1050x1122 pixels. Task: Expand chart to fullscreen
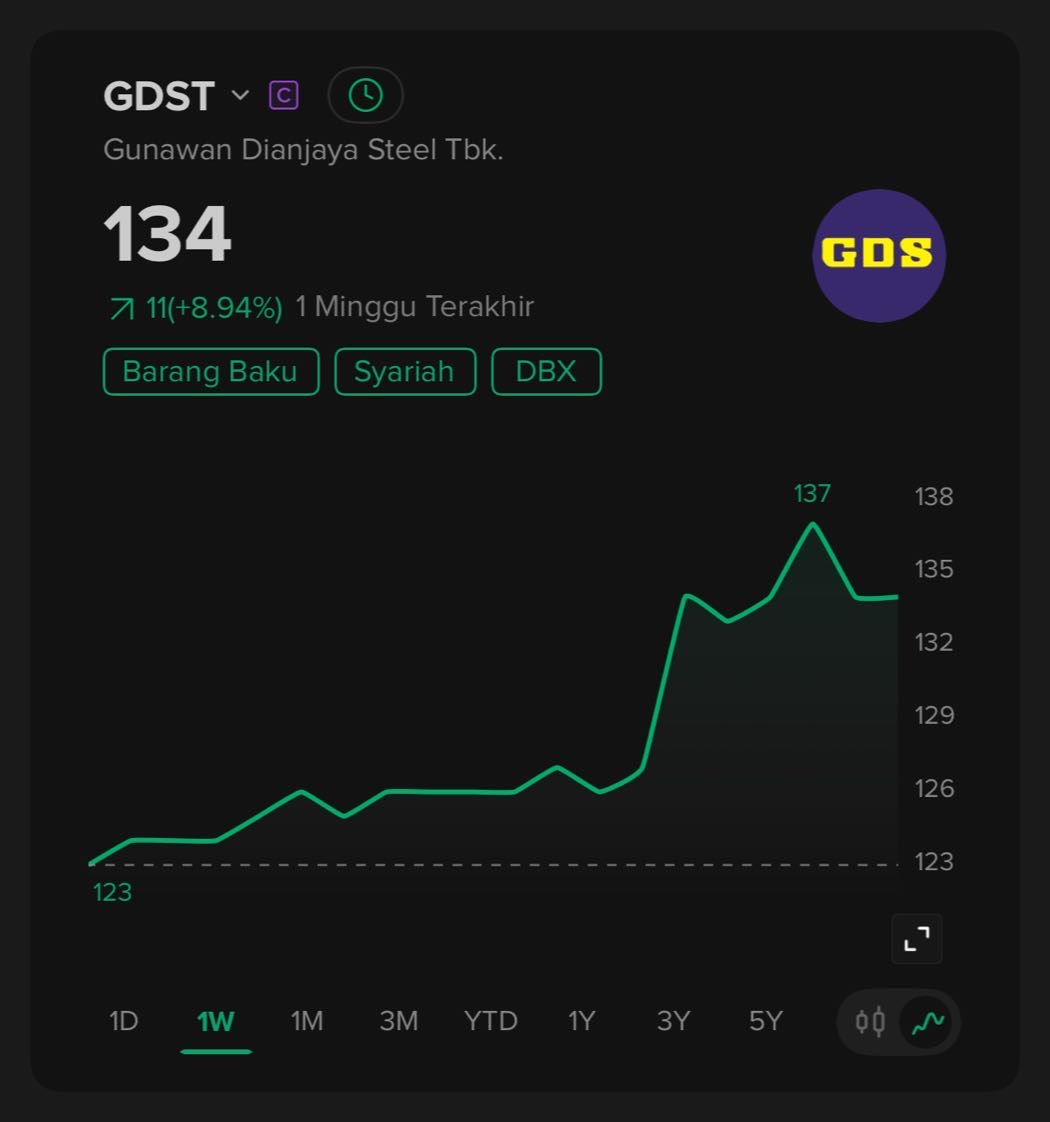(916, 939)
